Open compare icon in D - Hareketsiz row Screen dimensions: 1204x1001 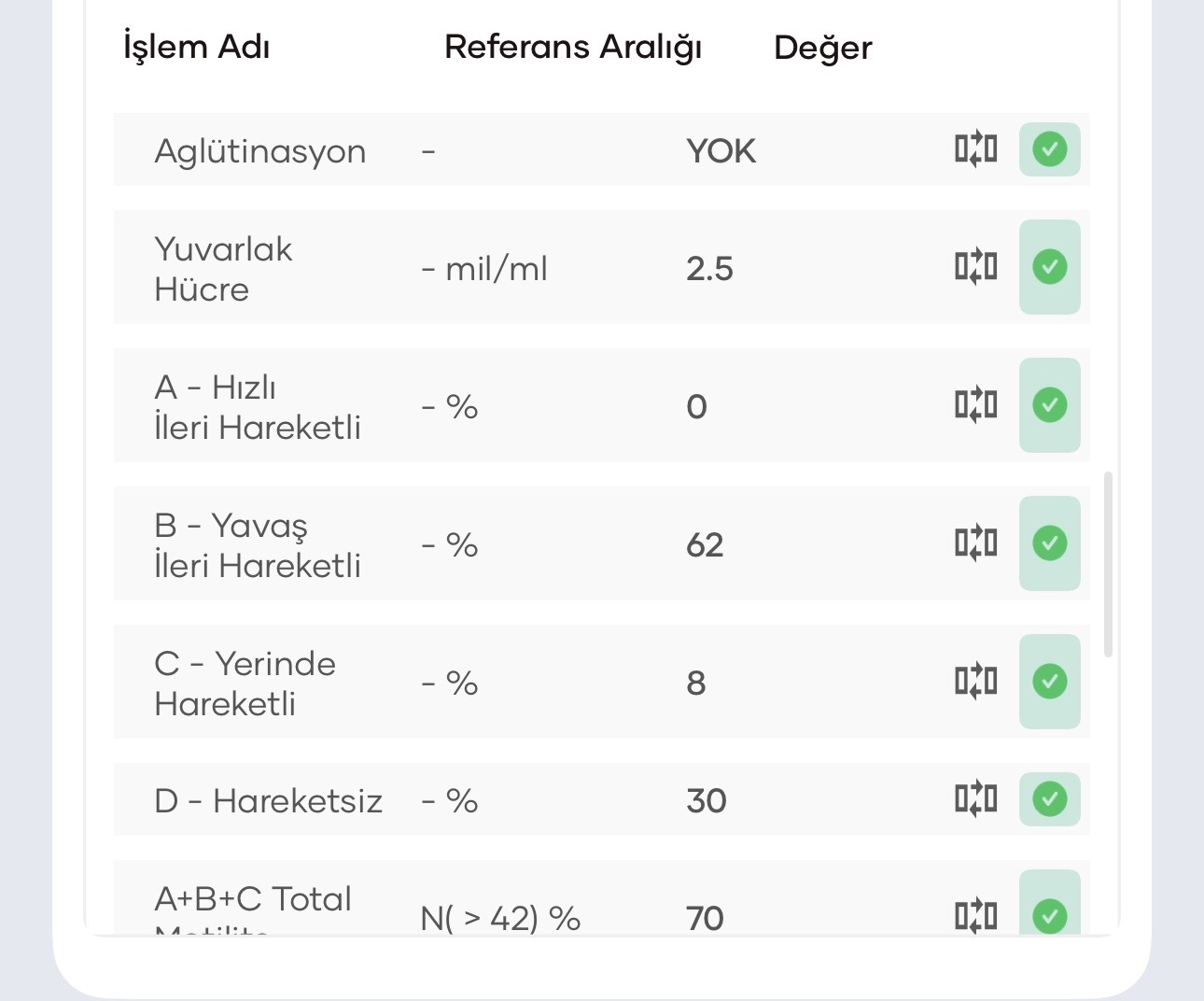point(975,799)
